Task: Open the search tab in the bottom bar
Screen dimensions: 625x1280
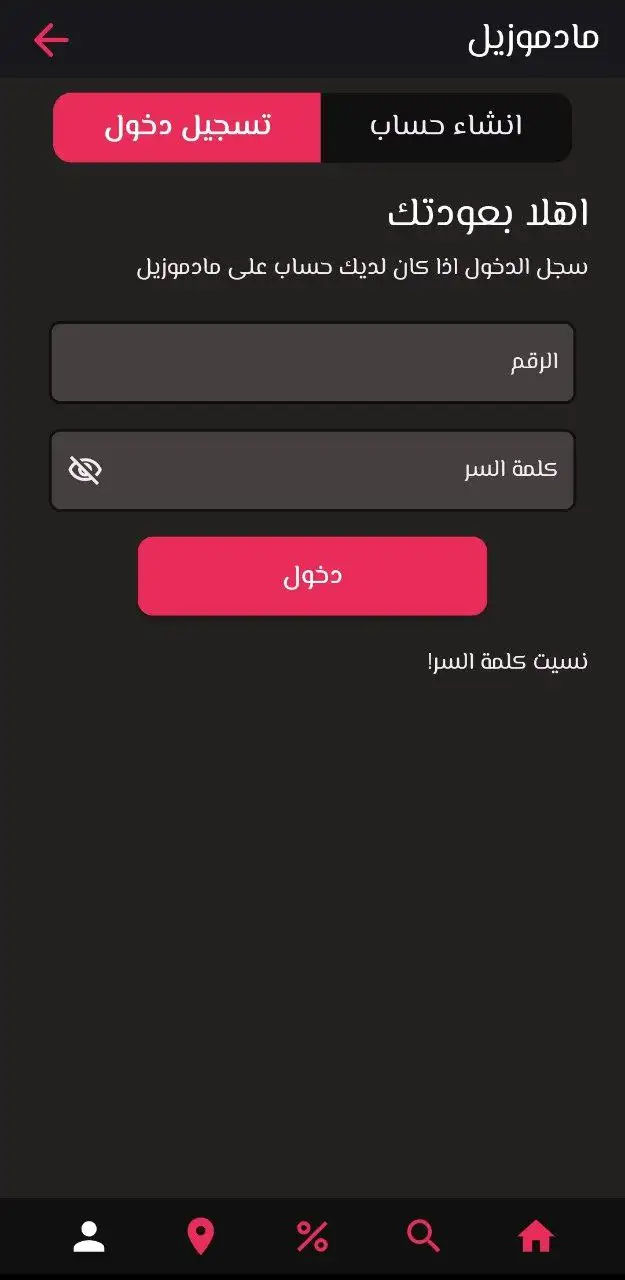Action: click(x=424, y=1237)
